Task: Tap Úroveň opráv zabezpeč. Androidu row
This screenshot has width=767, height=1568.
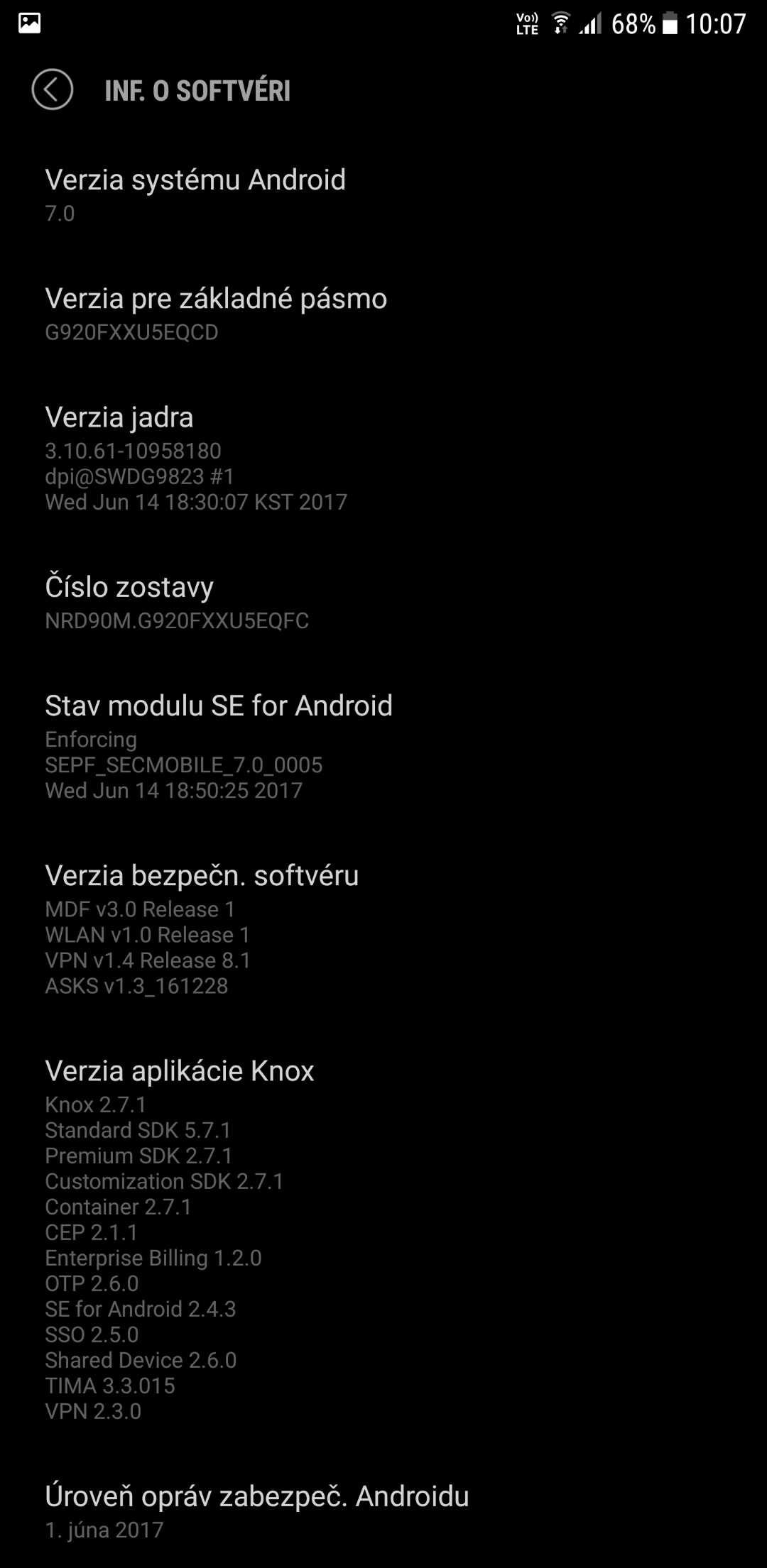Action: (383, 1511)
